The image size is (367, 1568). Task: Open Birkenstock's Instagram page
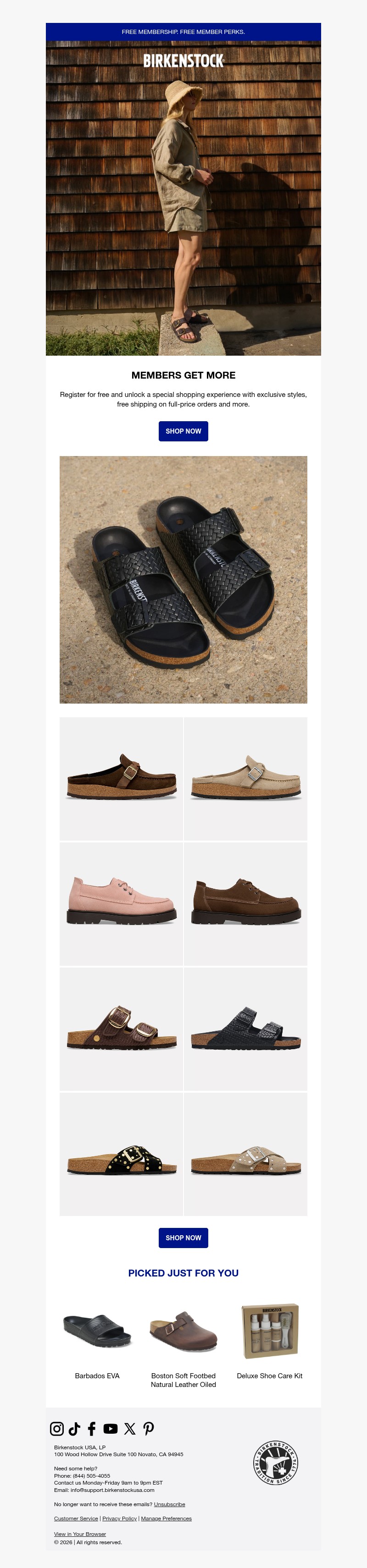point(57,1429)
